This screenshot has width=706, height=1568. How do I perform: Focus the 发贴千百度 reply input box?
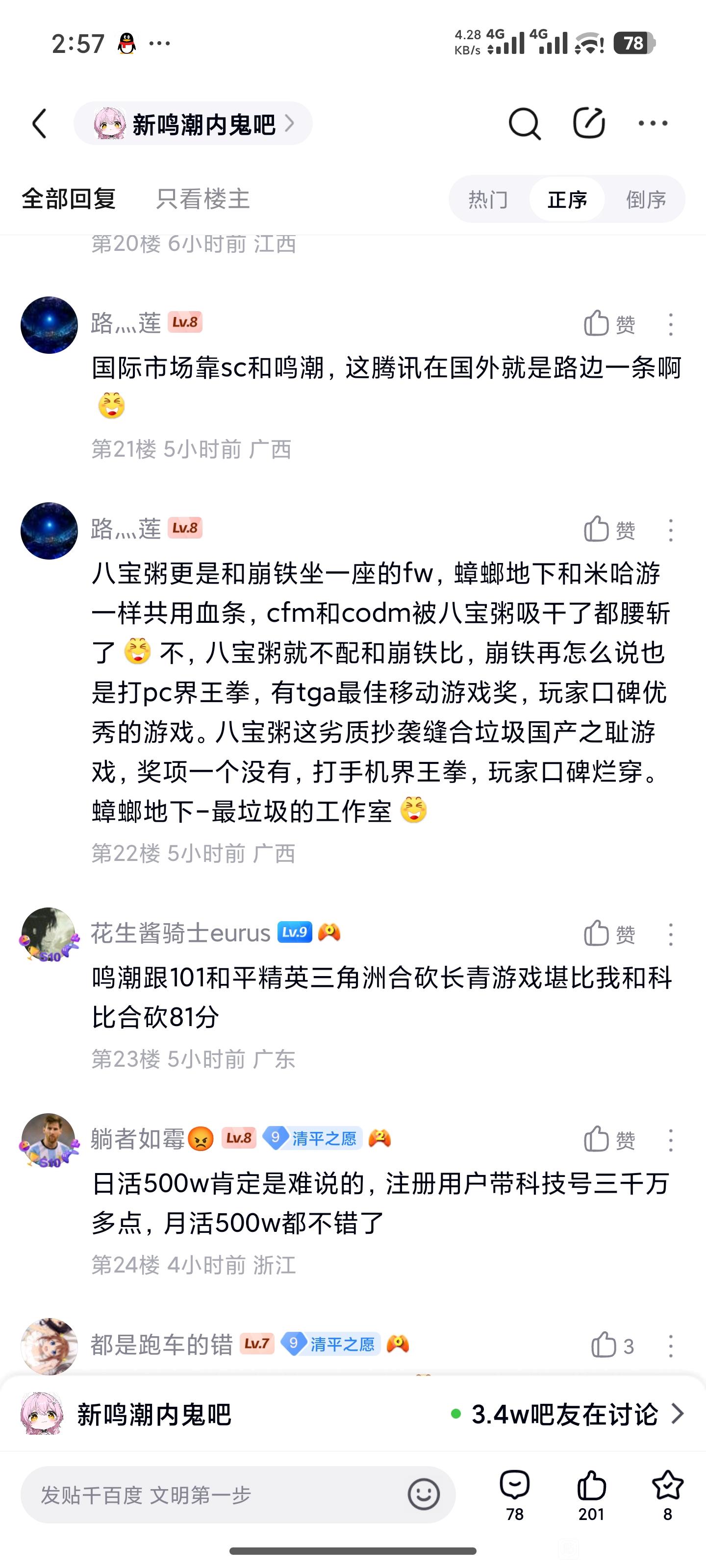point(213,1495)
